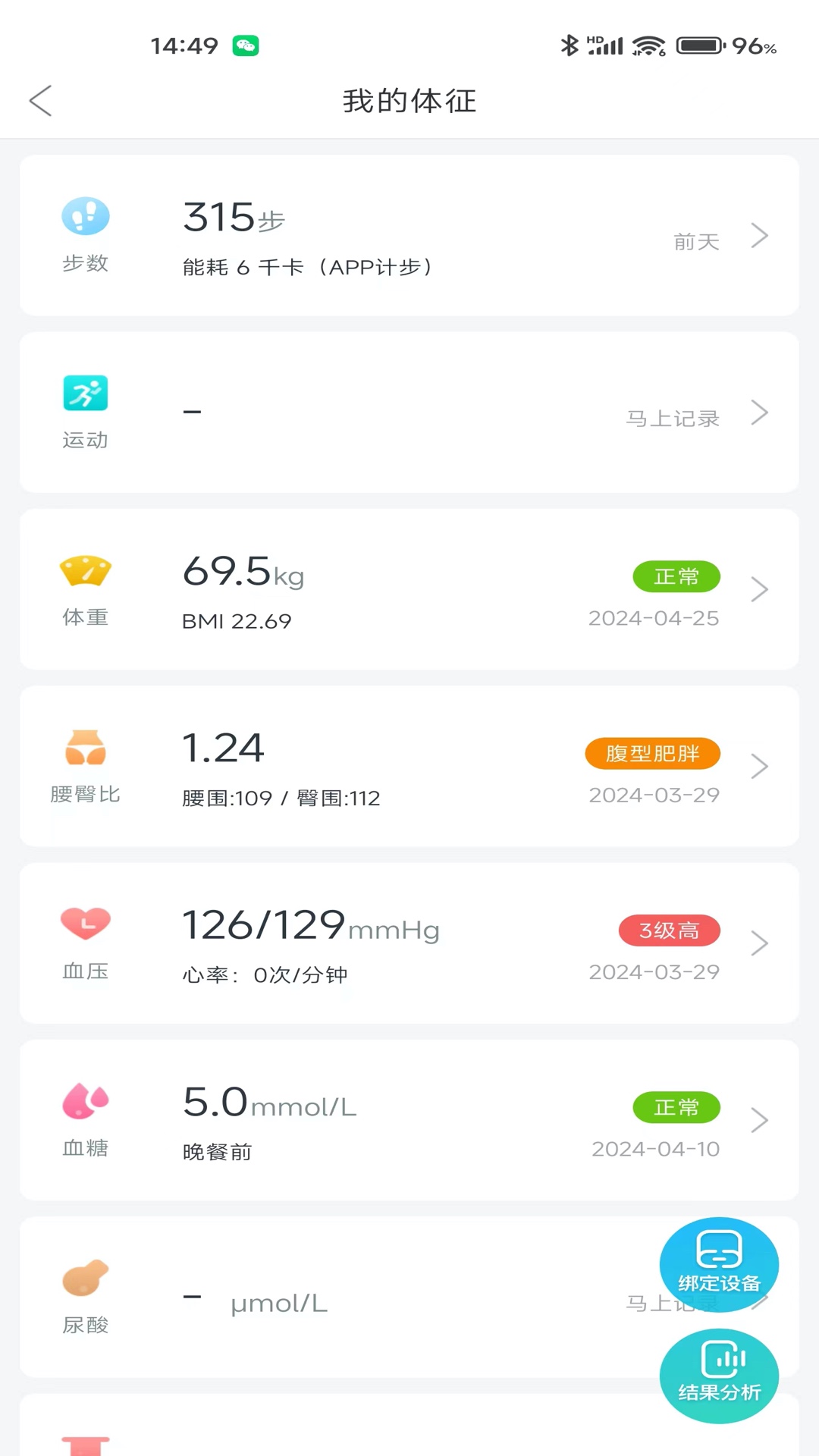The image size is (819, 1456).
Task: Select the 运动 exercise running icon
Action: (85, 394)
